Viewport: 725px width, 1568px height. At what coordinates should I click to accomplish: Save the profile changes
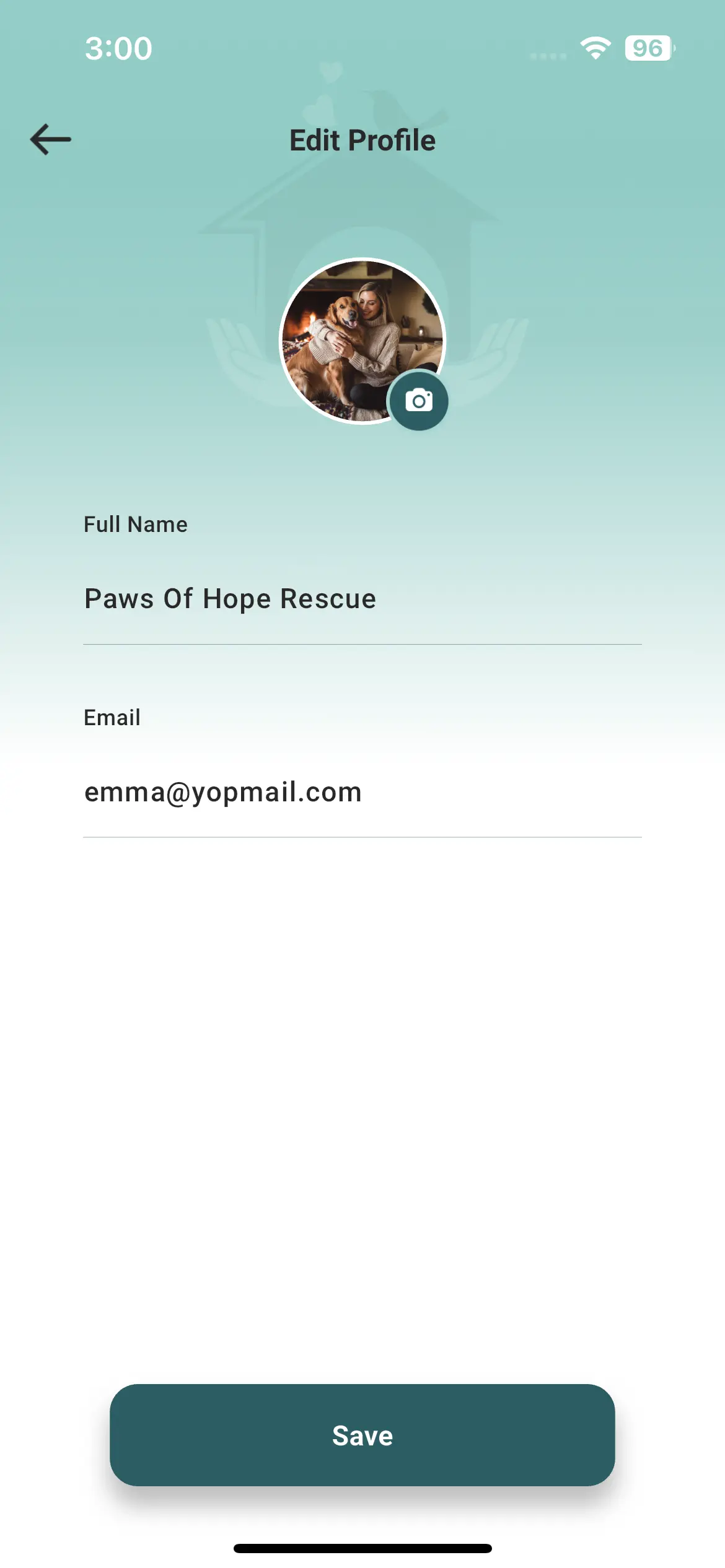(x=362, y=1435)
